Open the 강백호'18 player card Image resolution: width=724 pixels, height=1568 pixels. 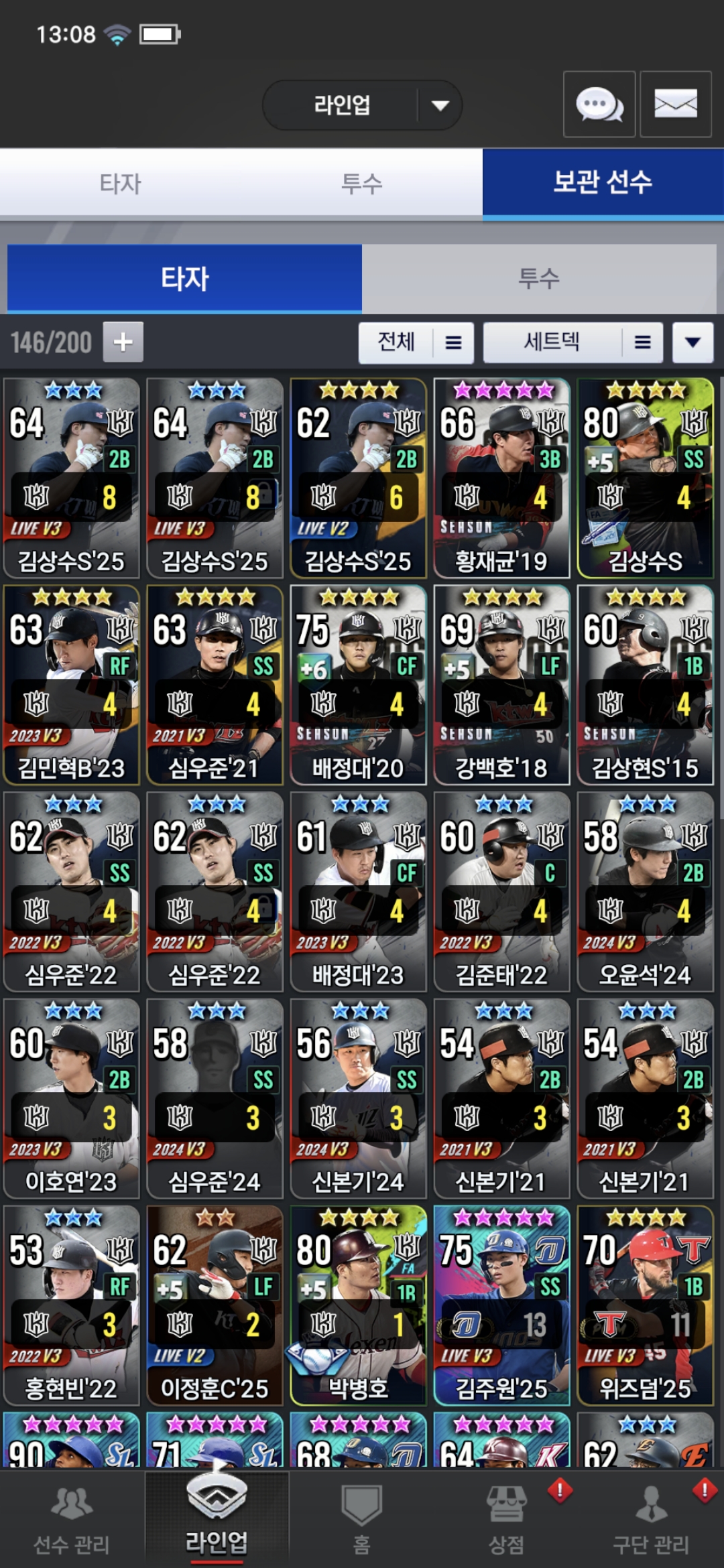tap(501, 685)
